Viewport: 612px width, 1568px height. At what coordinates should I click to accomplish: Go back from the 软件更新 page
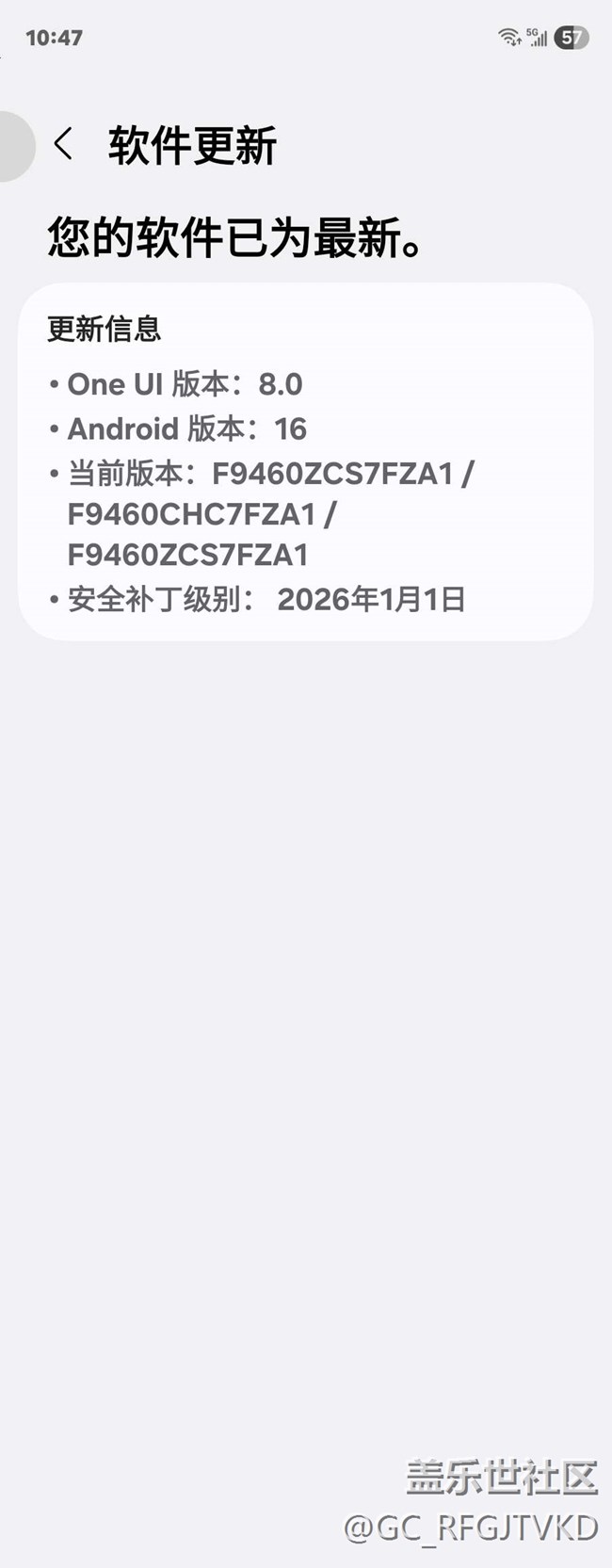click(x=63, y=145)
